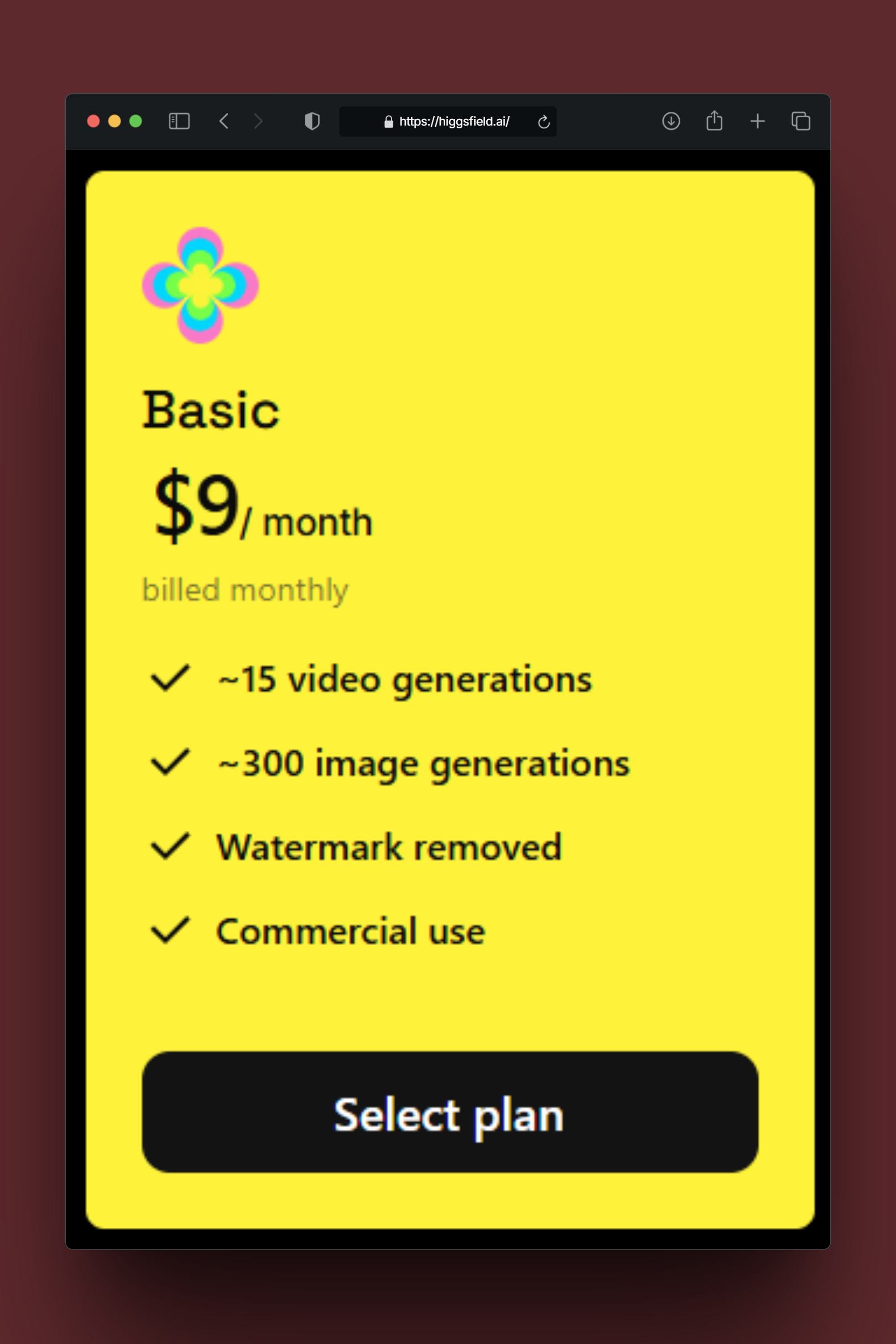Share this page
Image resolution: width=896 pixels, height=1344 pixels.
point(714,121)
